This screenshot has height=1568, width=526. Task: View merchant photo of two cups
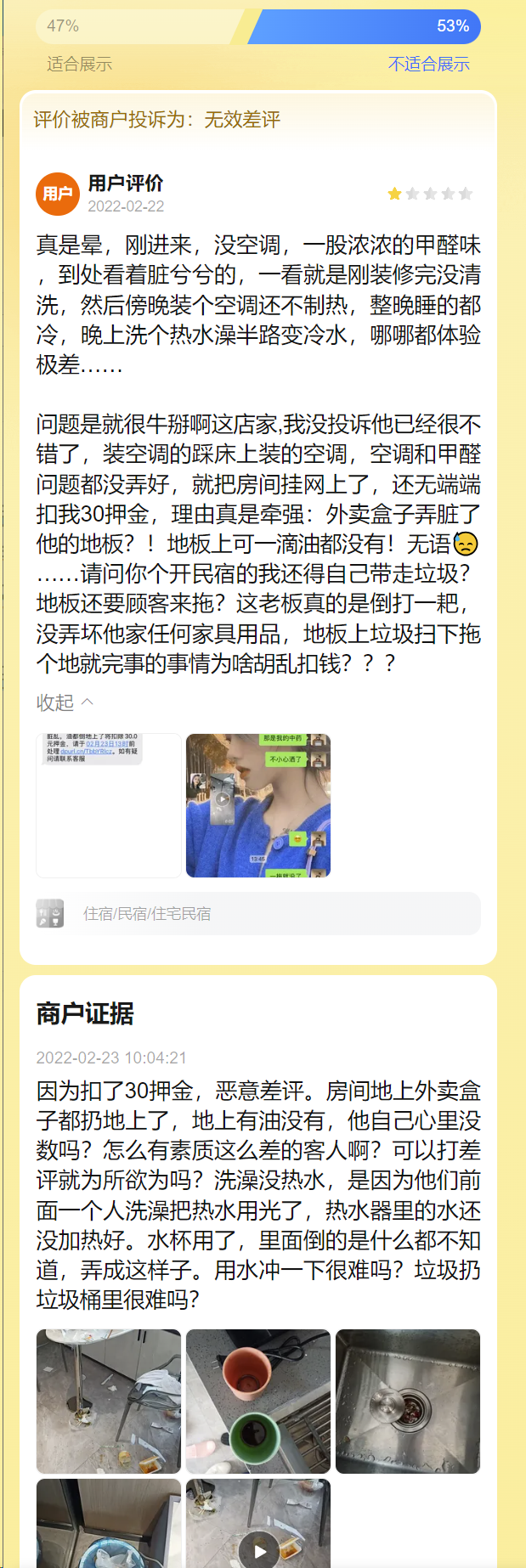pos(257,1401)
